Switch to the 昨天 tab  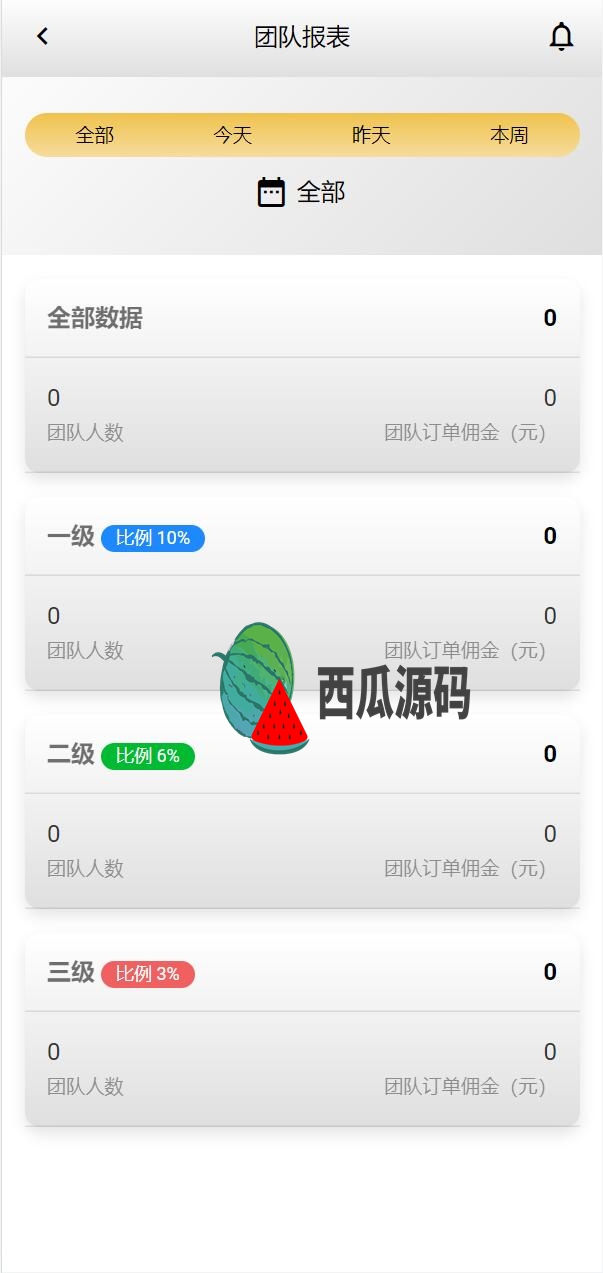(x=371, y=135)
